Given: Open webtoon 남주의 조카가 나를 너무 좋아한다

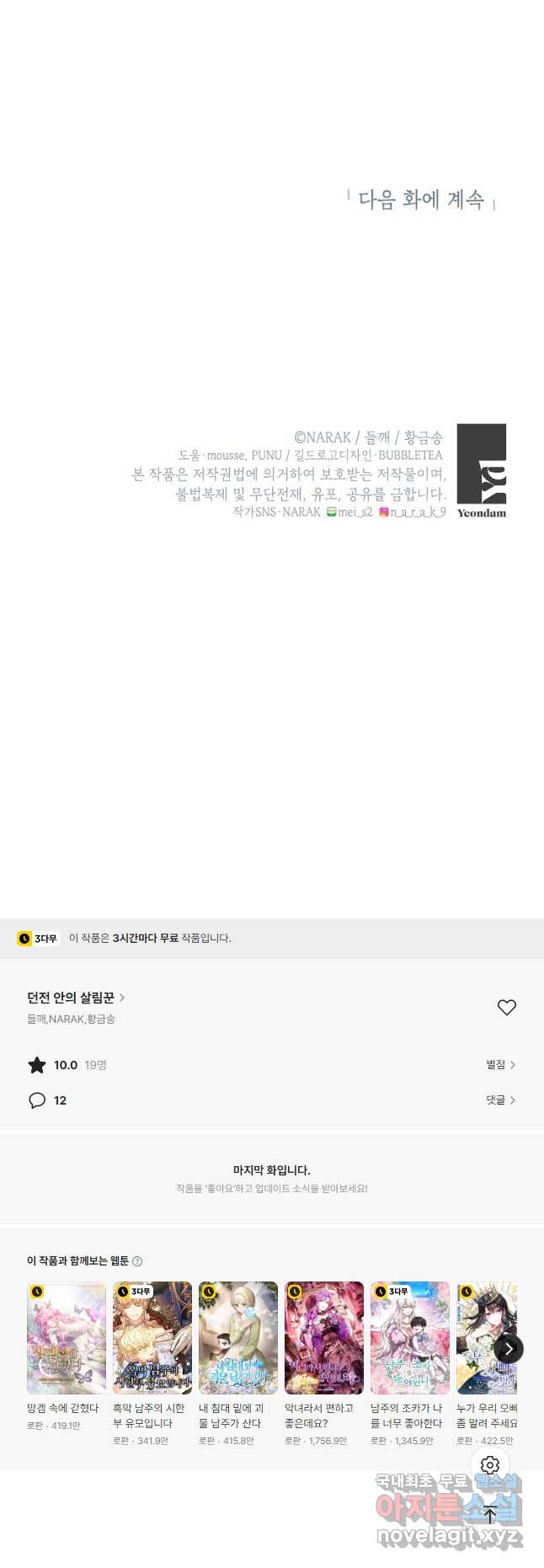Looking at the screenshot, I should (x=409, y=1338).
